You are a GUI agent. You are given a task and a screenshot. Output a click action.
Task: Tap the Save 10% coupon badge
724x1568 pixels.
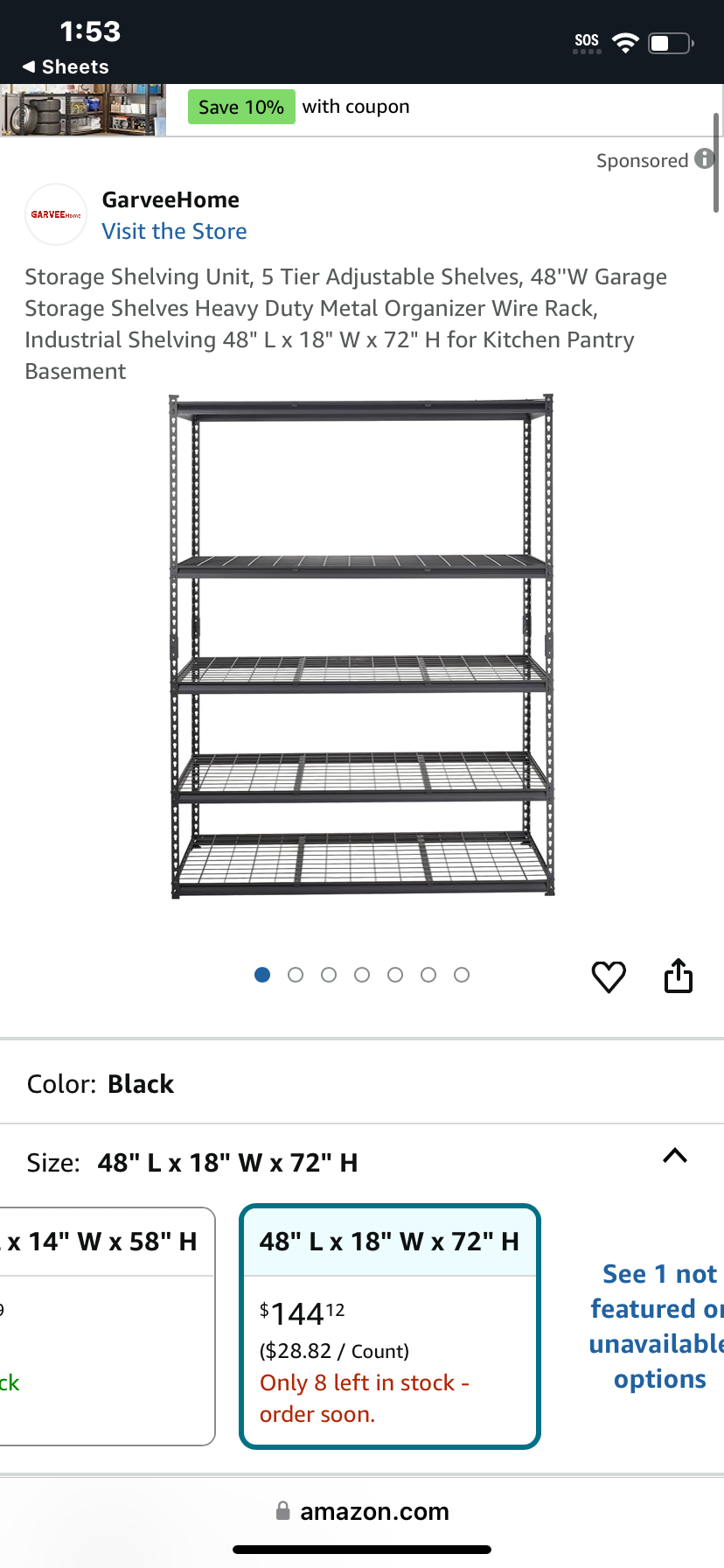click(241, 107)
